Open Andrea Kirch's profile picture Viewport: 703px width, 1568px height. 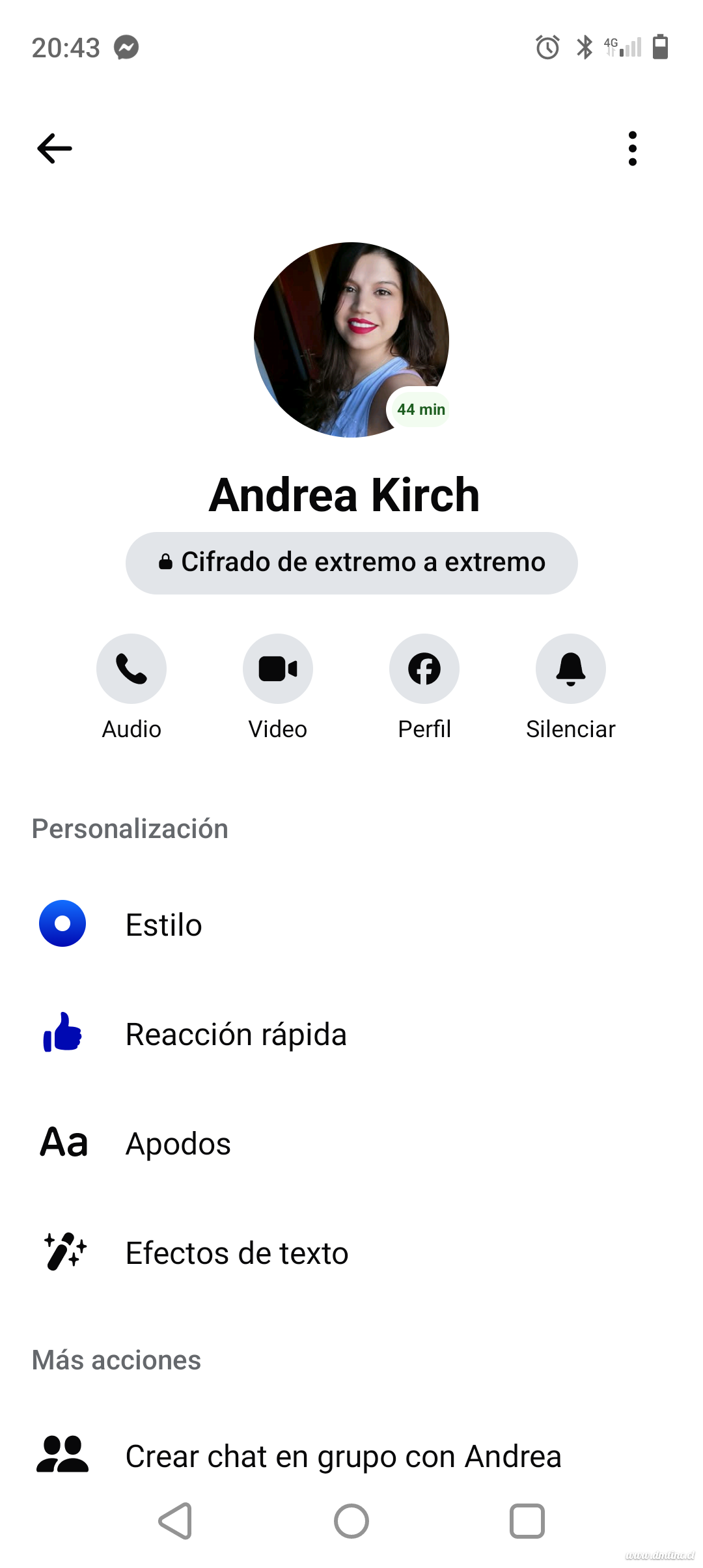coord(351,340)
